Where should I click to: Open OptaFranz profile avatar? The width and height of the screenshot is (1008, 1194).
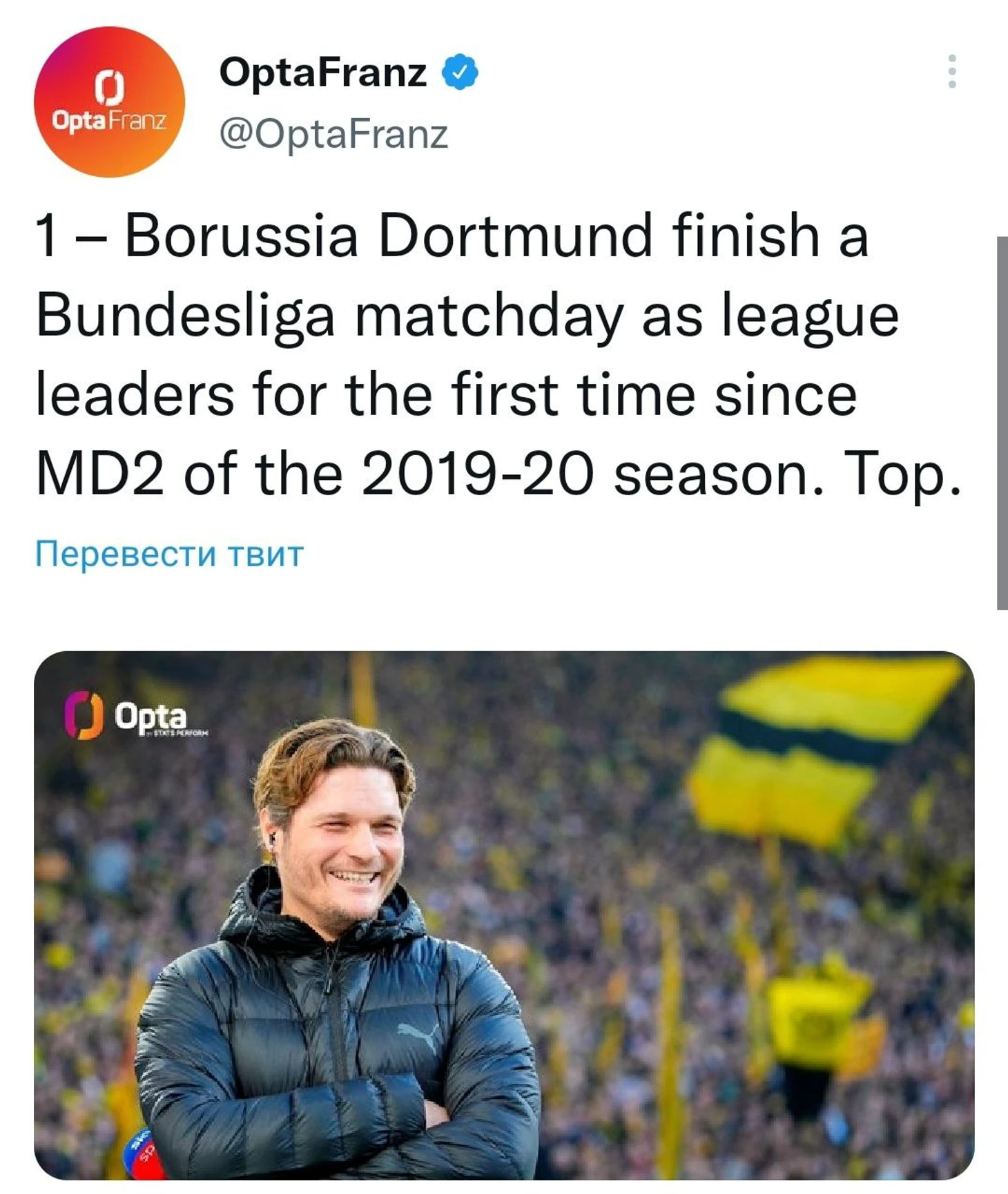tap(109, 102)
